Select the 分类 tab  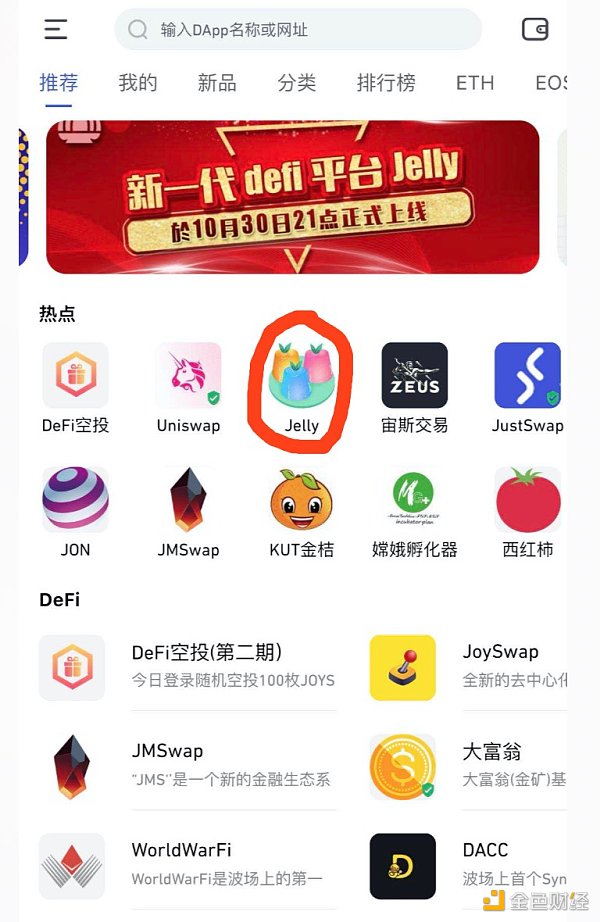click(x=297, y=83)
